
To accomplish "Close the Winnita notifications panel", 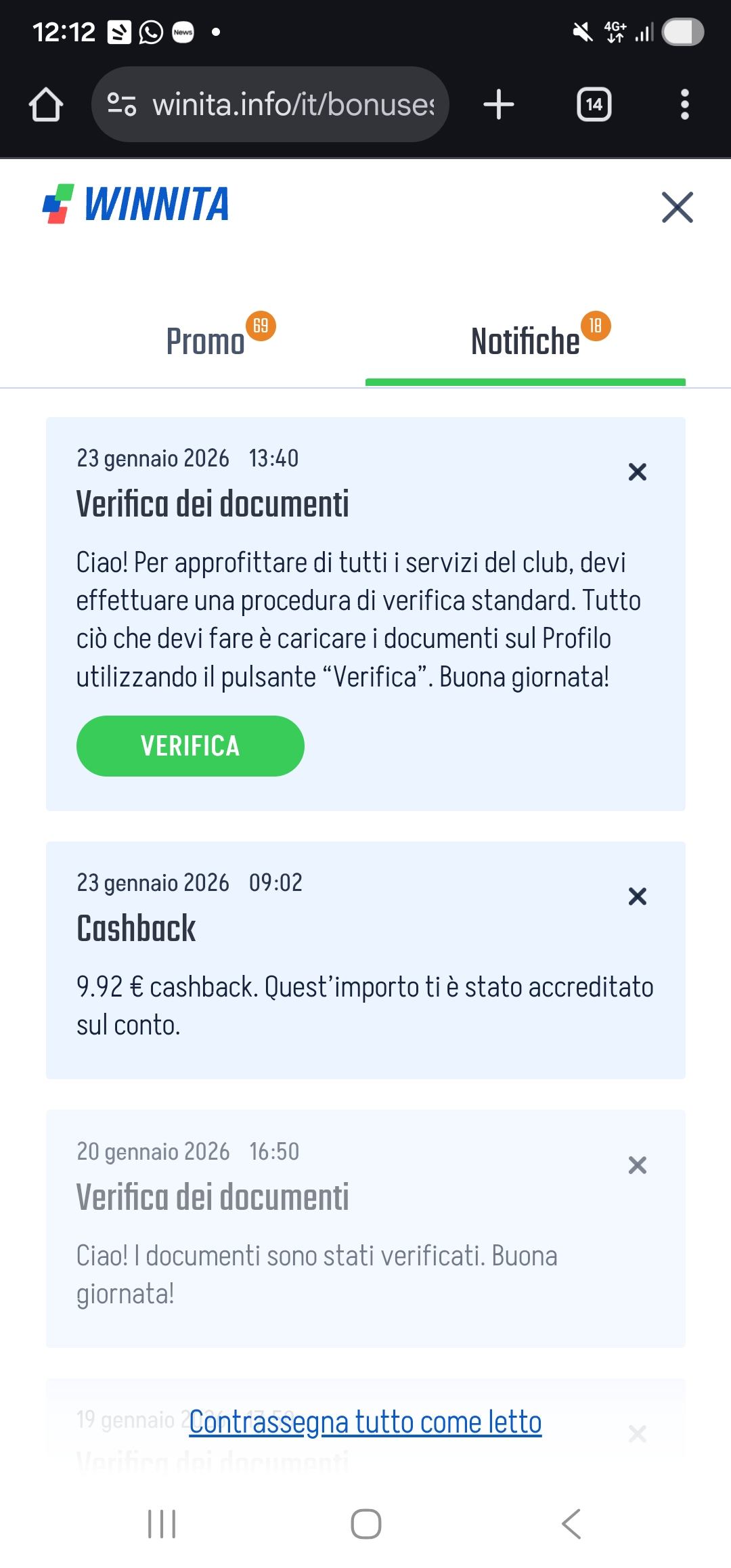I will 677,207.
